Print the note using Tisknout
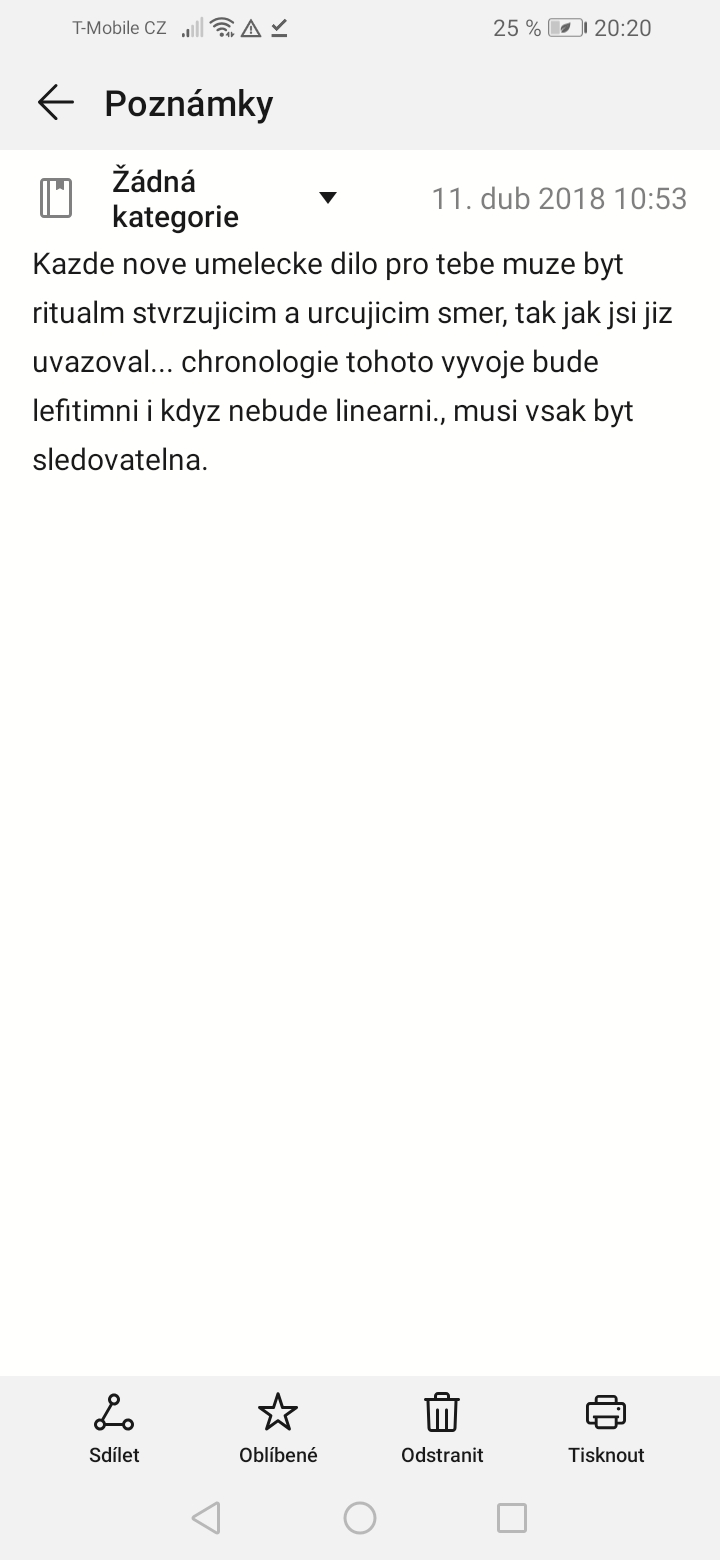720x1560 pixels. coord(606,1428)
